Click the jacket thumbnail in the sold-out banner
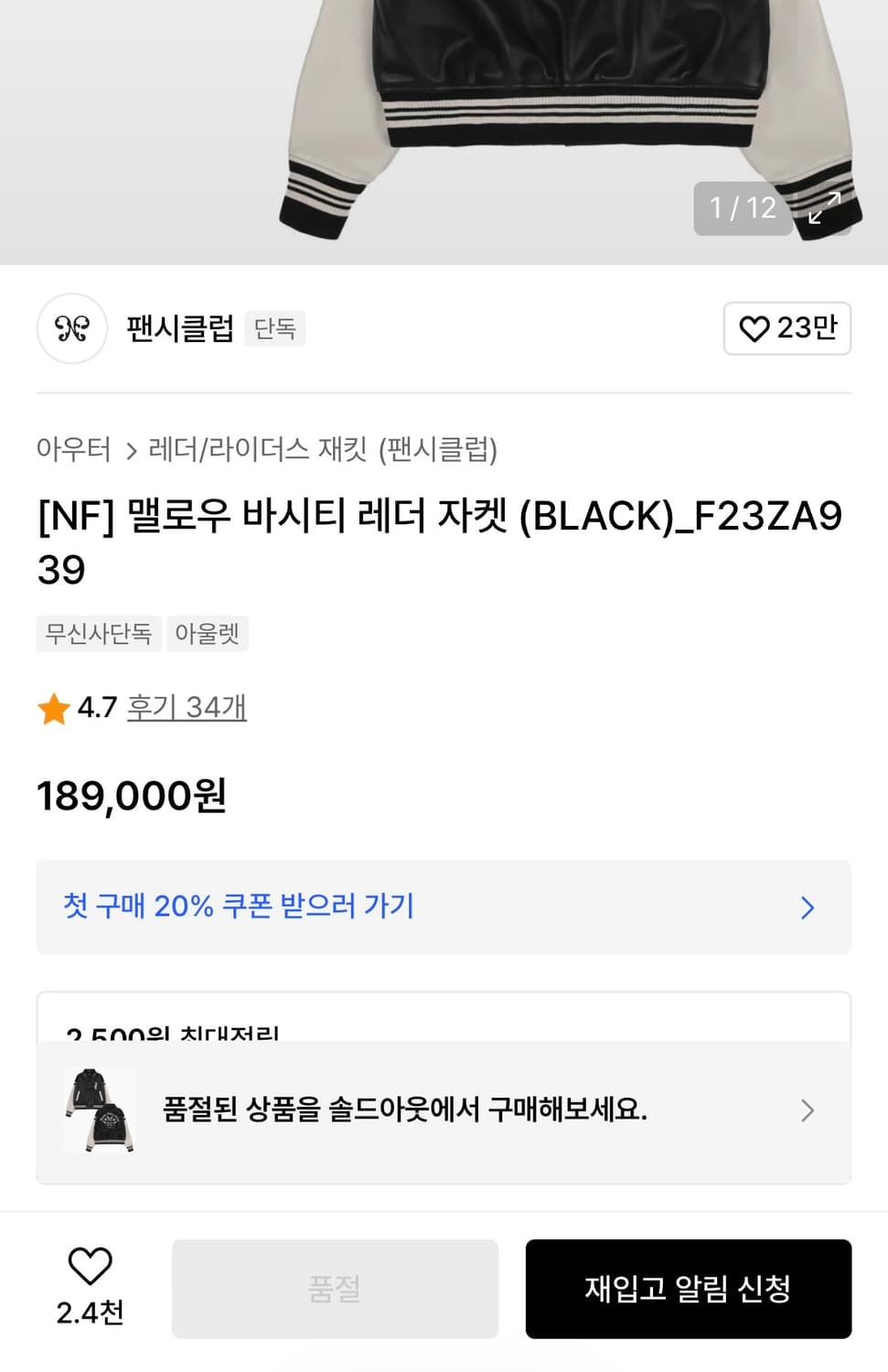Screen dimensions: 888x1372 click(99, 1110)
